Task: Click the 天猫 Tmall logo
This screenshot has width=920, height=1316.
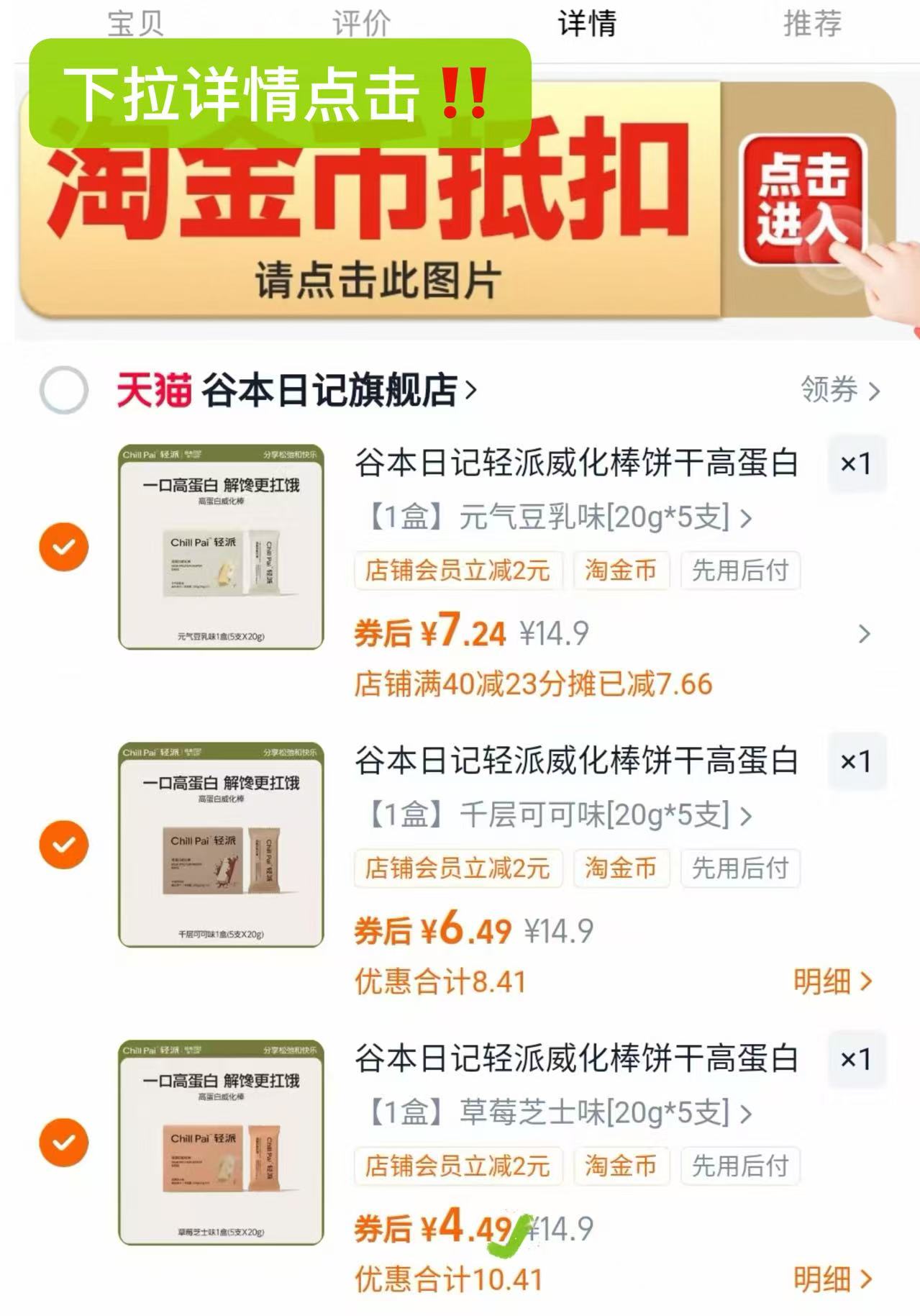Action: (x=153, y=389)
